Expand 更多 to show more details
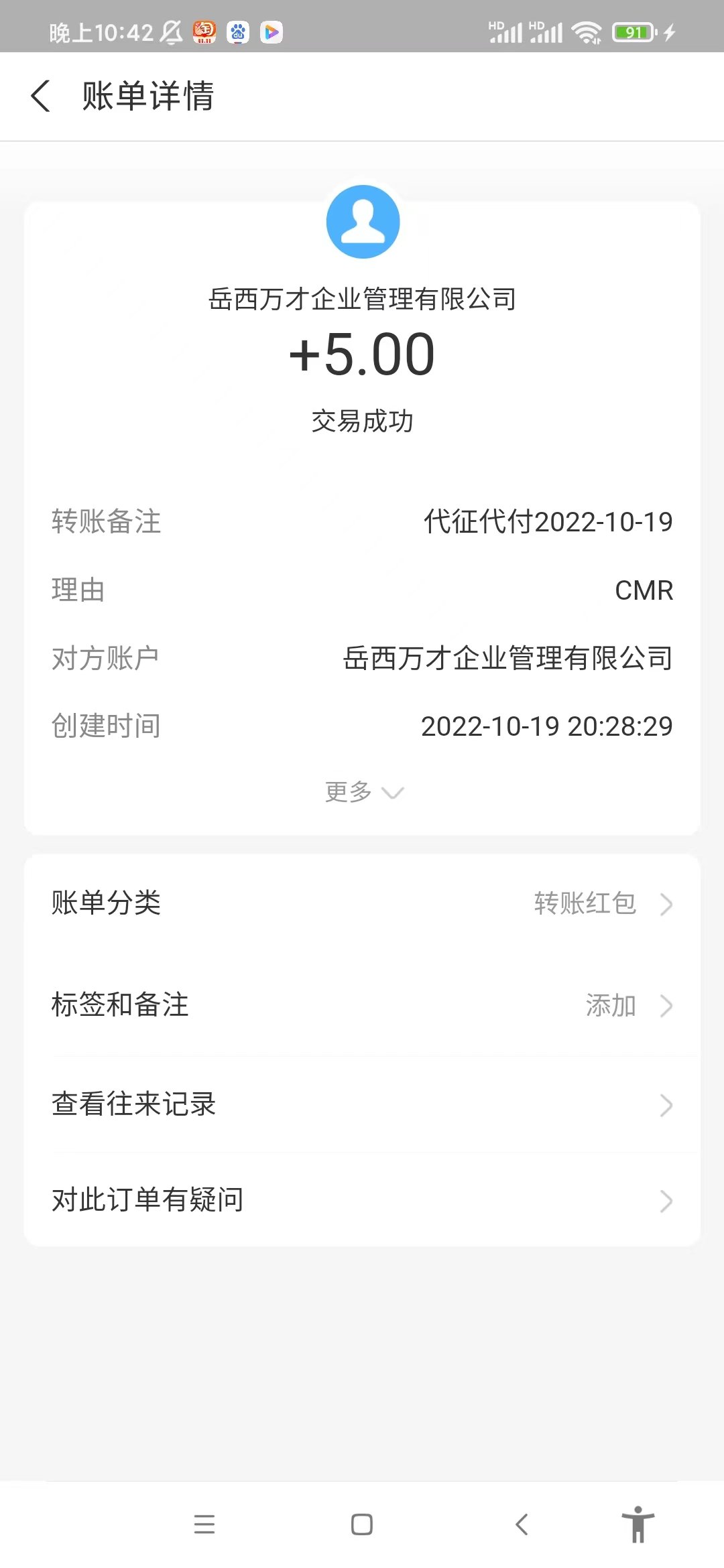Screen dimensions: 724x1568 click(364, 792)
